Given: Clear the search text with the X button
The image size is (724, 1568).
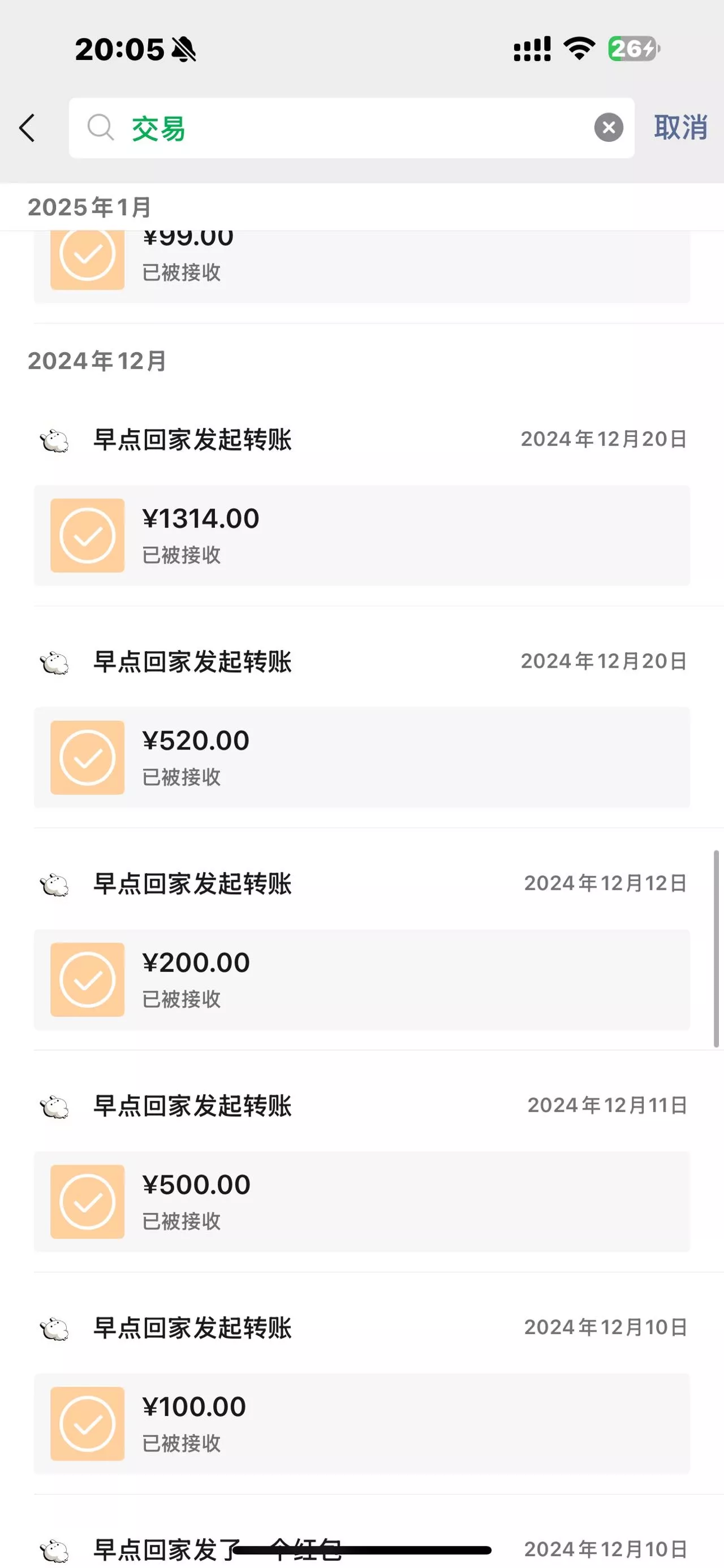Looking at the screenshot, I should click(x=608, y=128).
